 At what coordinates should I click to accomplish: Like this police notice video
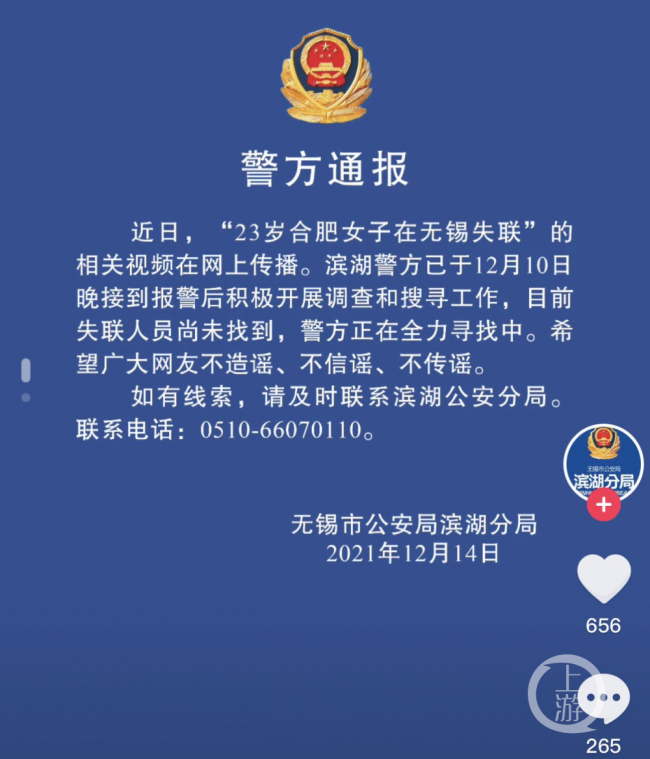(604, 579)
